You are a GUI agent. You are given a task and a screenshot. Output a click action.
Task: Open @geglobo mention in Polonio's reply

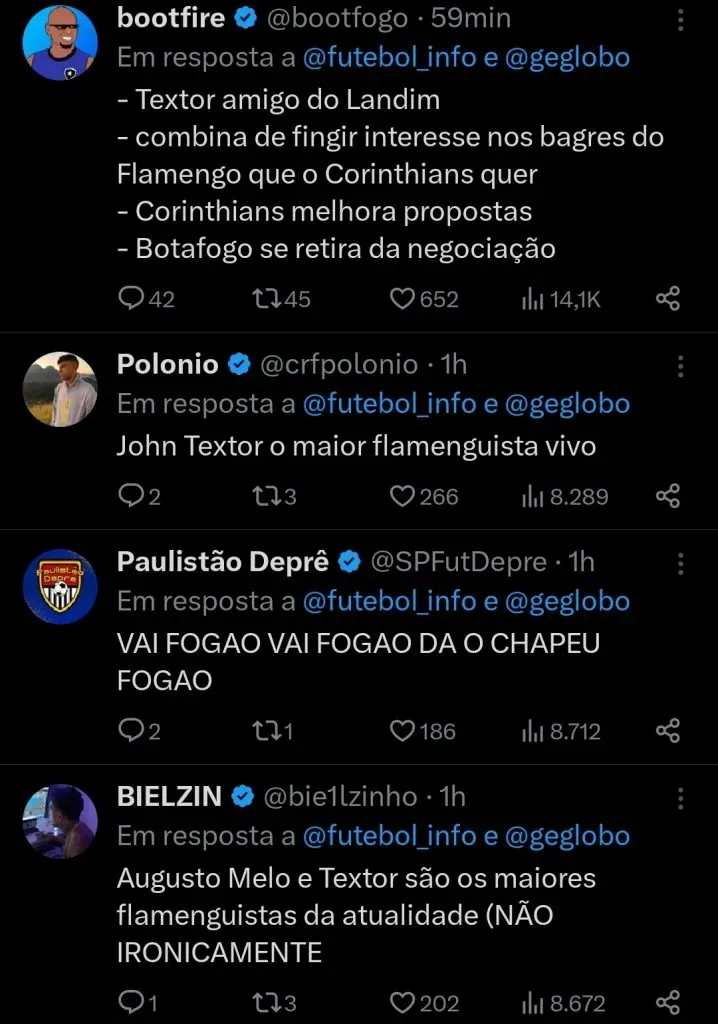(x=568, y=404)
